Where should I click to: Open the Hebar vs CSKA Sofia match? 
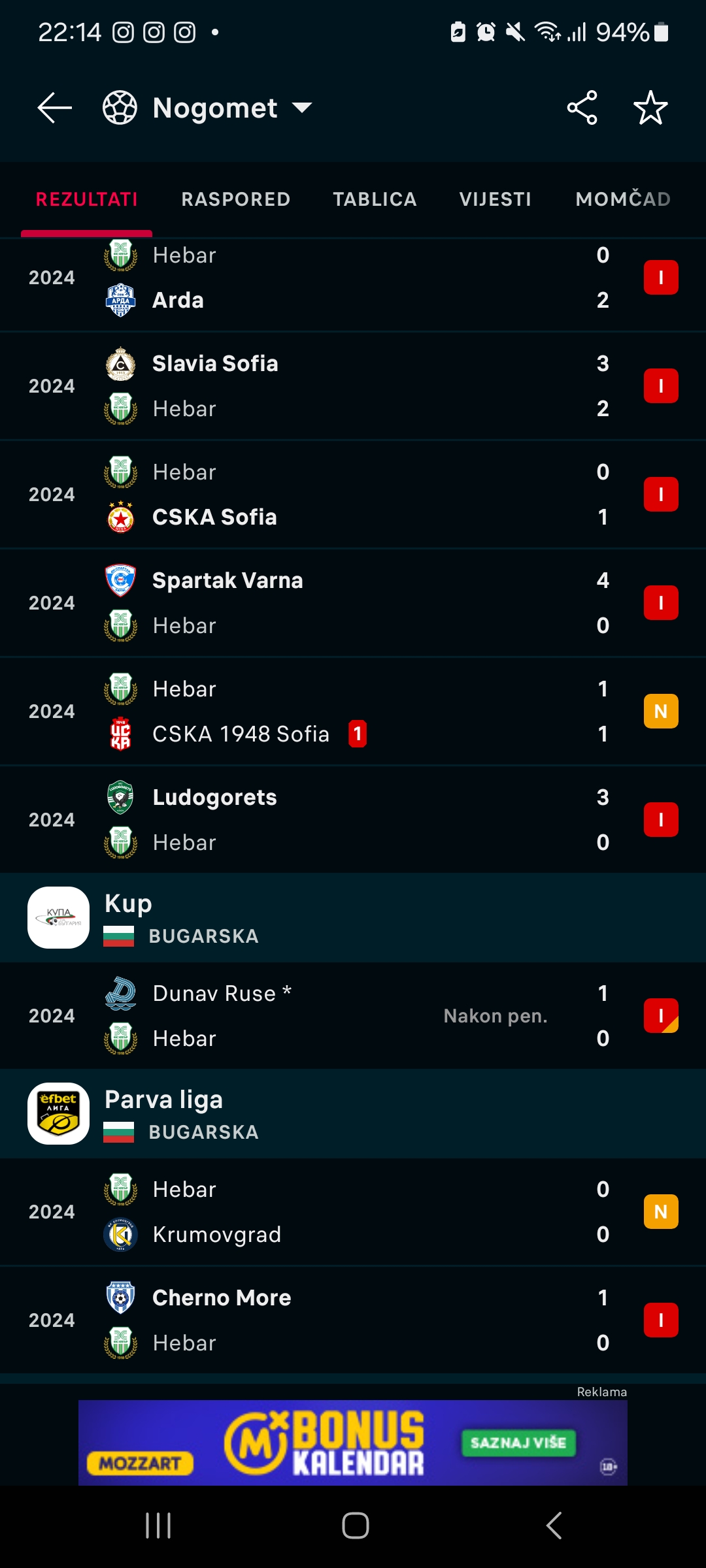pos(353,495)
